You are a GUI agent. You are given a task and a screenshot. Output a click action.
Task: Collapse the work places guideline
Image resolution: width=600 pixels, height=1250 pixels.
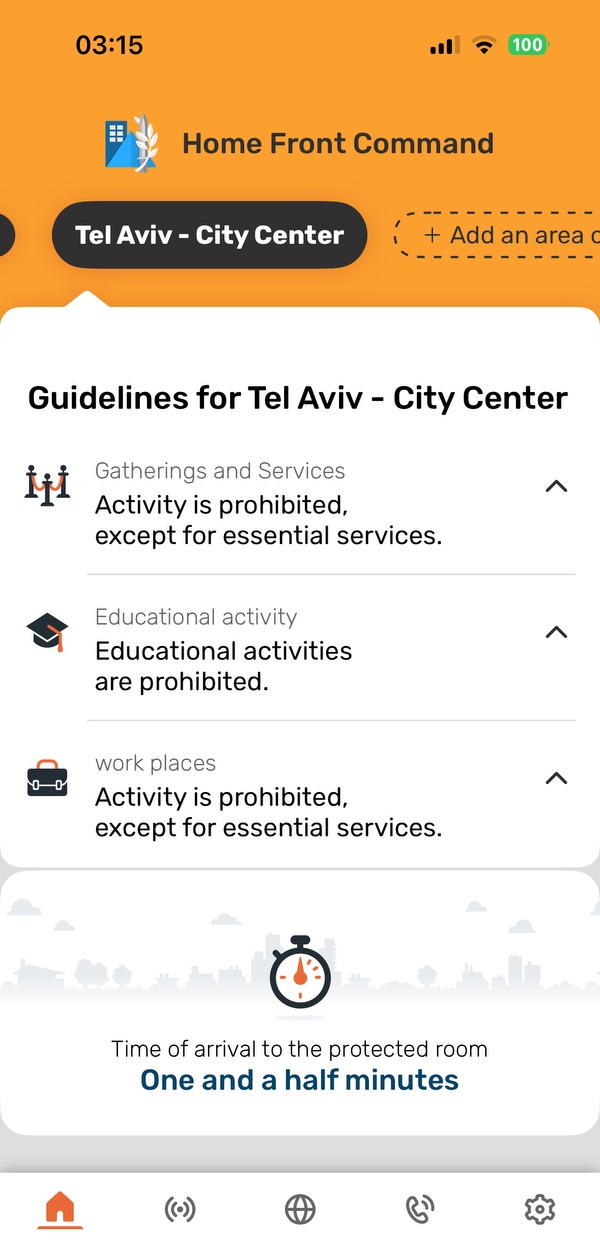pyautogui.click(x=556, y=779)
